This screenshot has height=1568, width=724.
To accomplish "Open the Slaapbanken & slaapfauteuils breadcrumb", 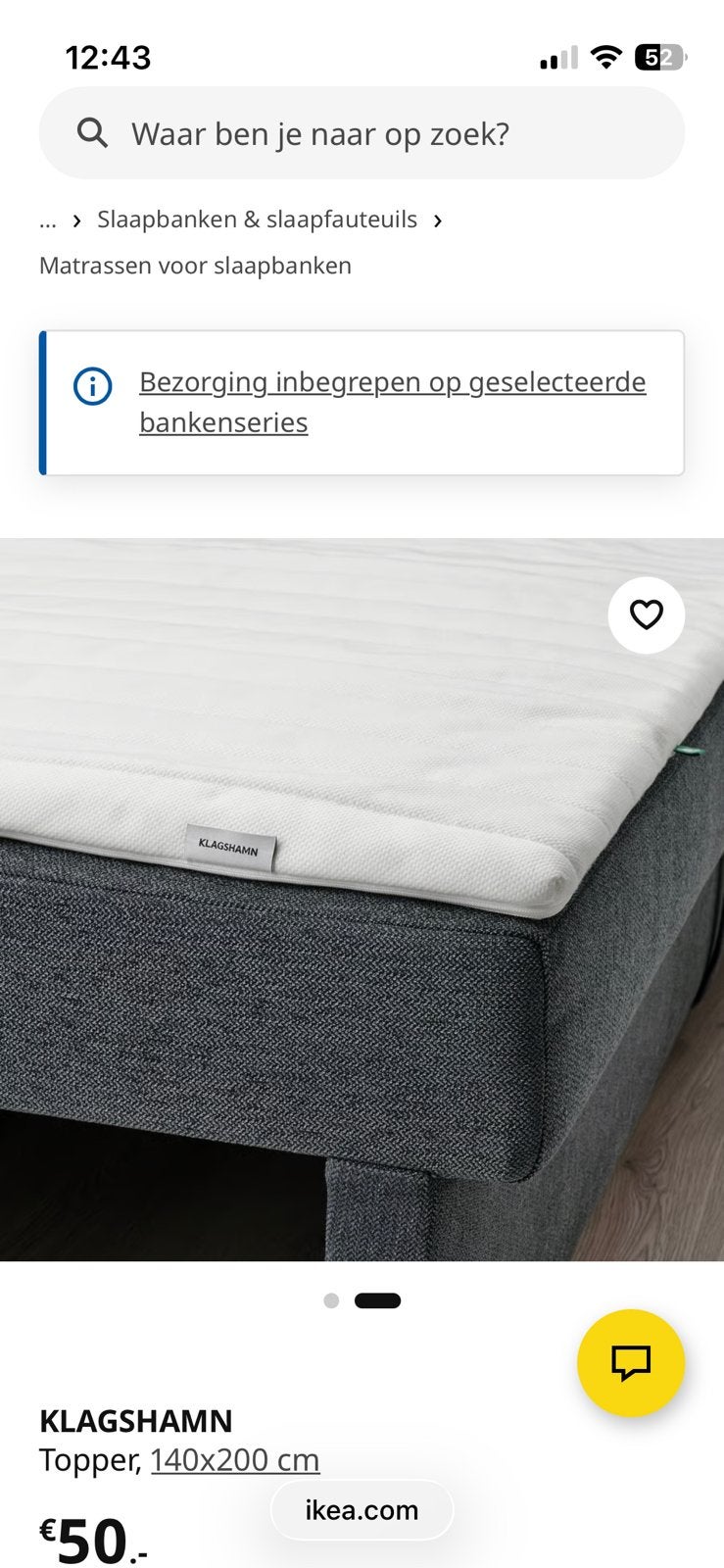I will point(257,220).
